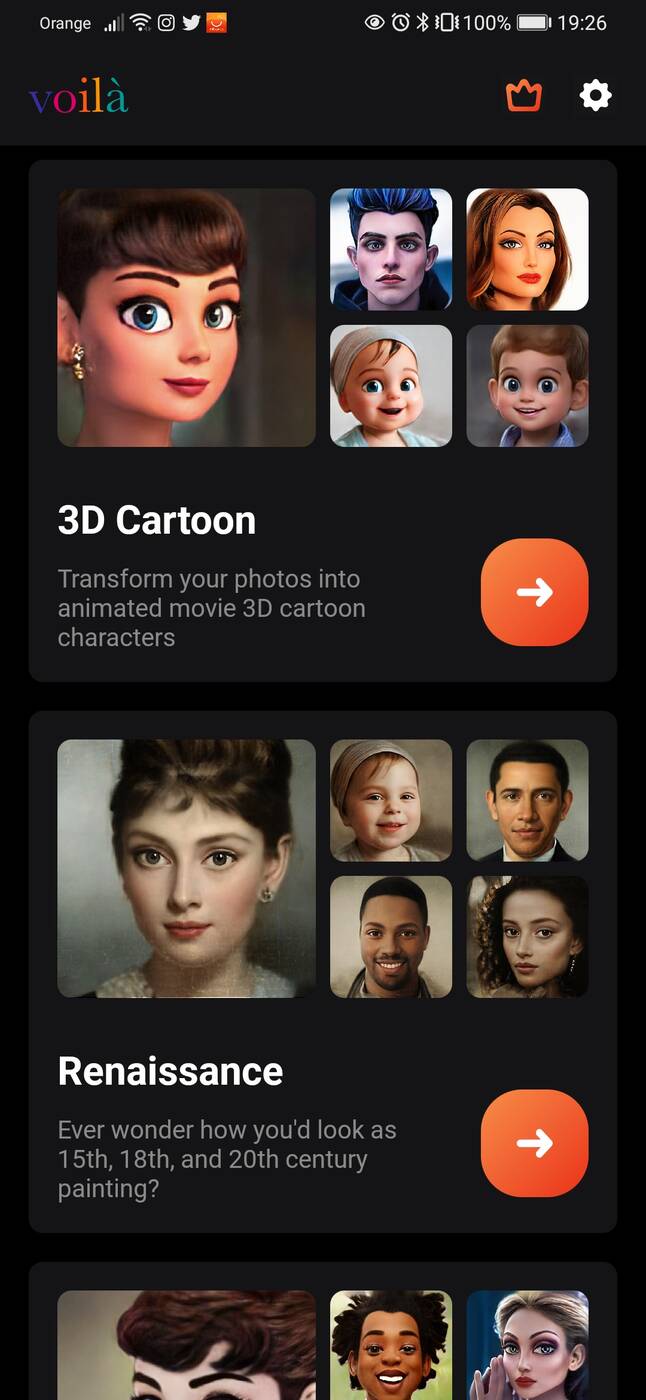Tap the arrow button for Renaissance
Image resolution: width=646 pixels, height=1400 pixels.
(x=534, y=1143)
